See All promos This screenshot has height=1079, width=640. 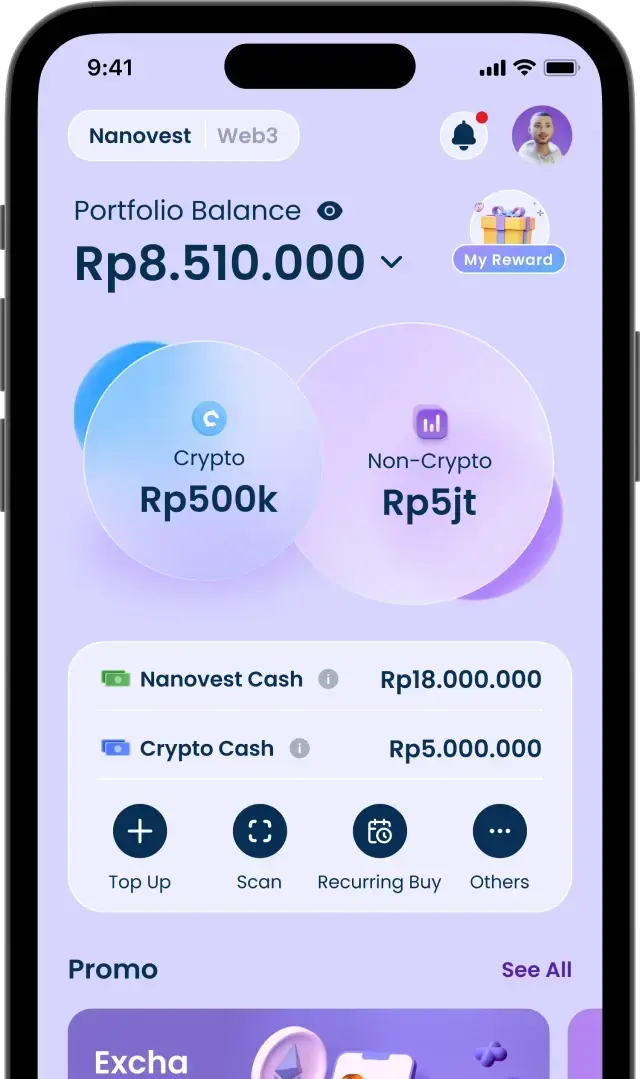(x=536, y=970)
